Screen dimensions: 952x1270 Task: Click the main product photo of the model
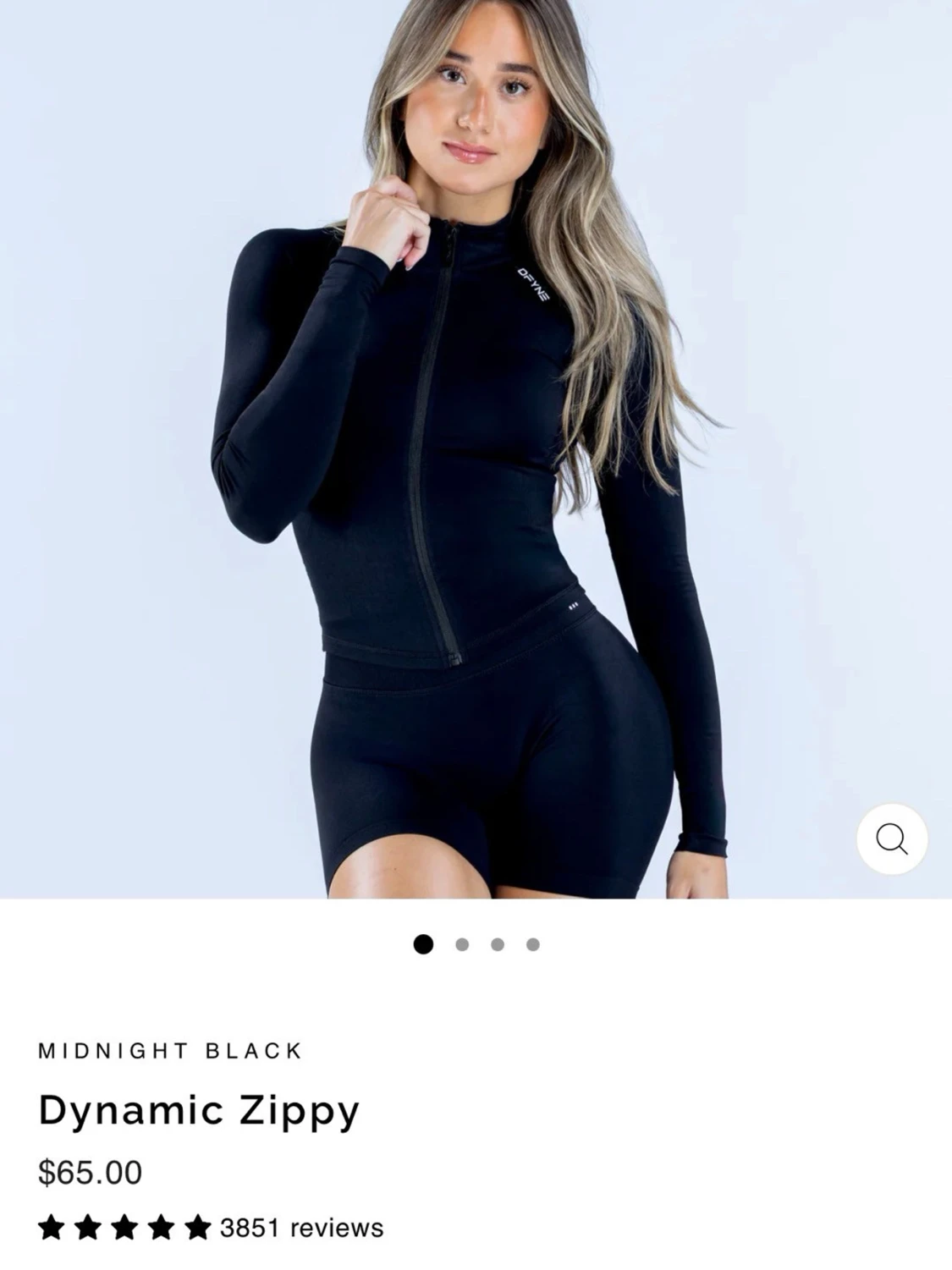(x=476, y=448)
